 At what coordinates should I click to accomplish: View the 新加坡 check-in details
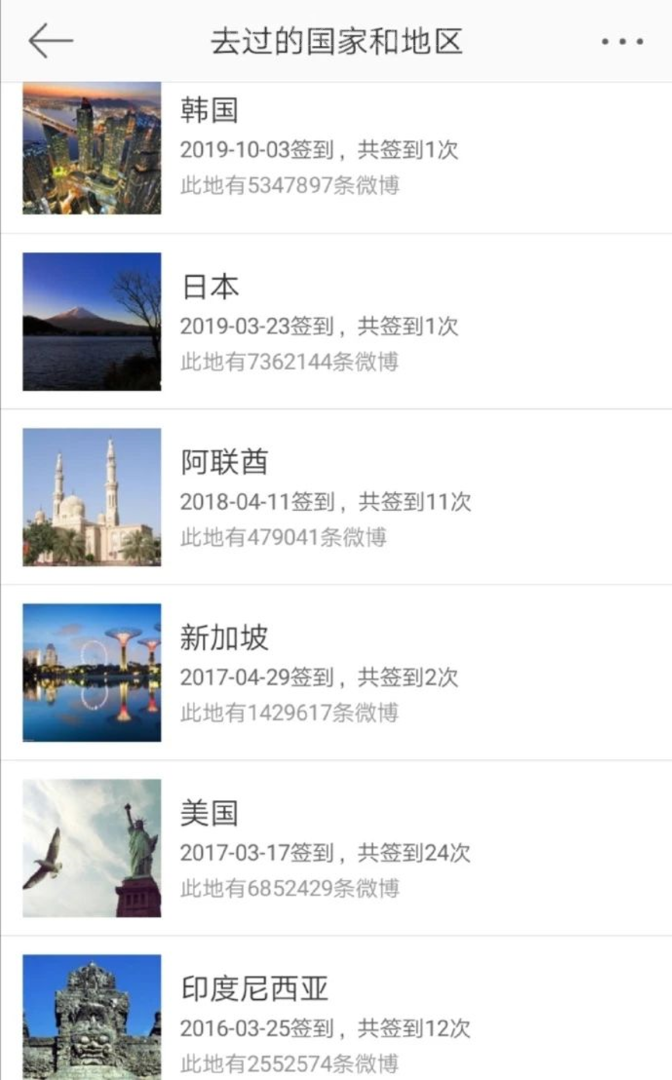point(336,673)
